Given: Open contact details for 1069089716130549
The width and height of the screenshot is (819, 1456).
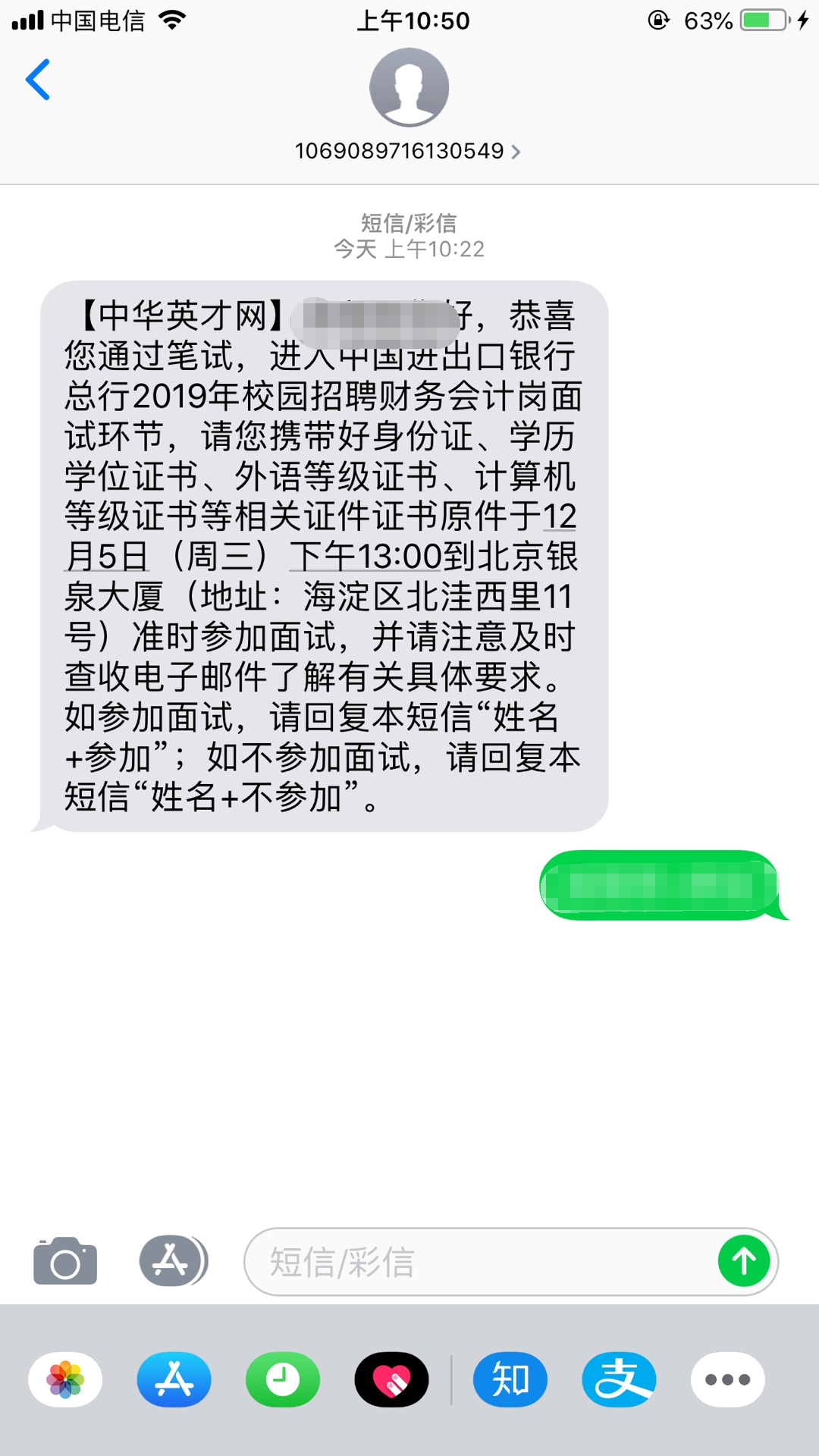Looking at the screenshot, I should tap(408, 151).
